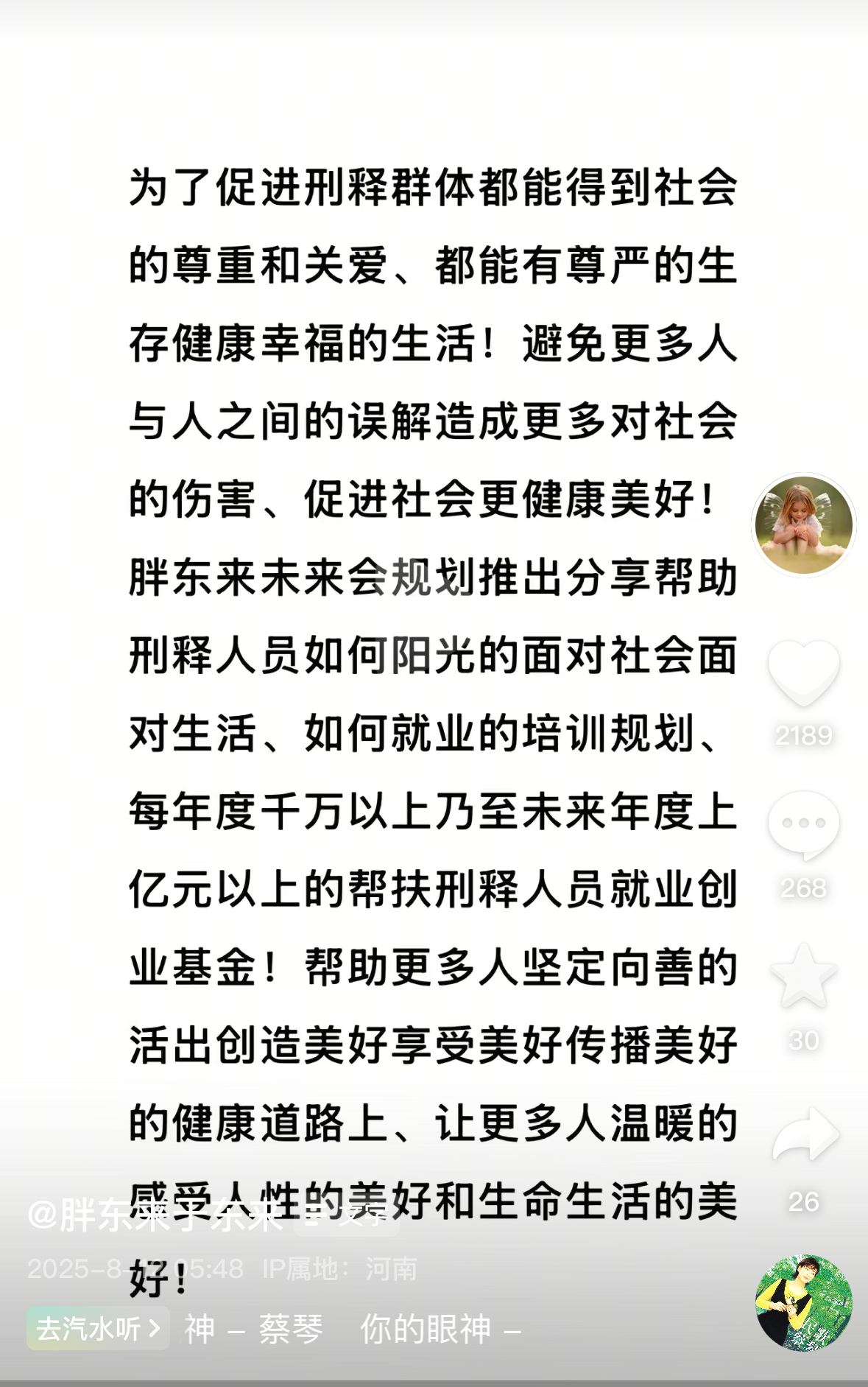The height and width of the screenshot is (1387, 868).
Task: Open the author's avatar profile picture
Action: [x=803, y=525]
